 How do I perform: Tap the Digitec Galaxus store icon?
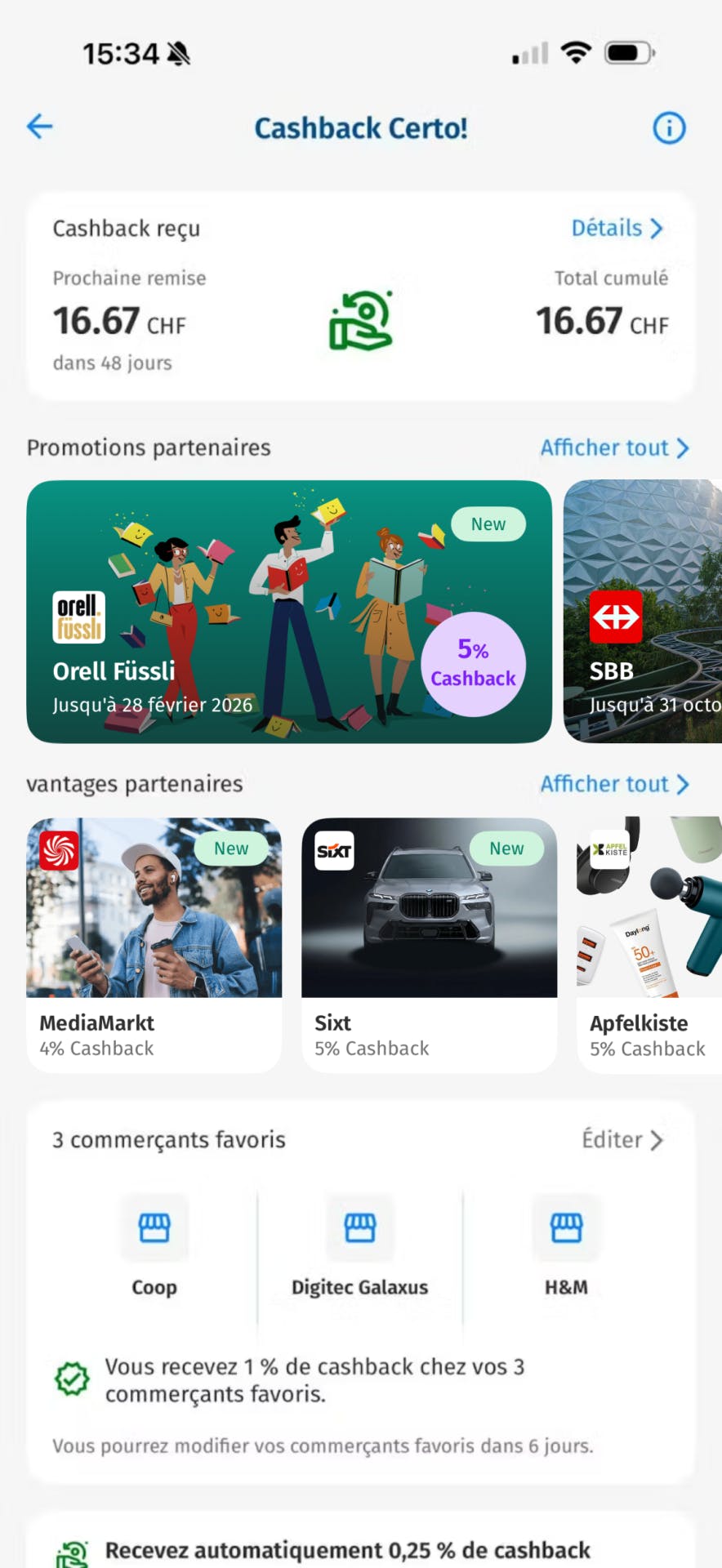click(x=359, y=1227)
